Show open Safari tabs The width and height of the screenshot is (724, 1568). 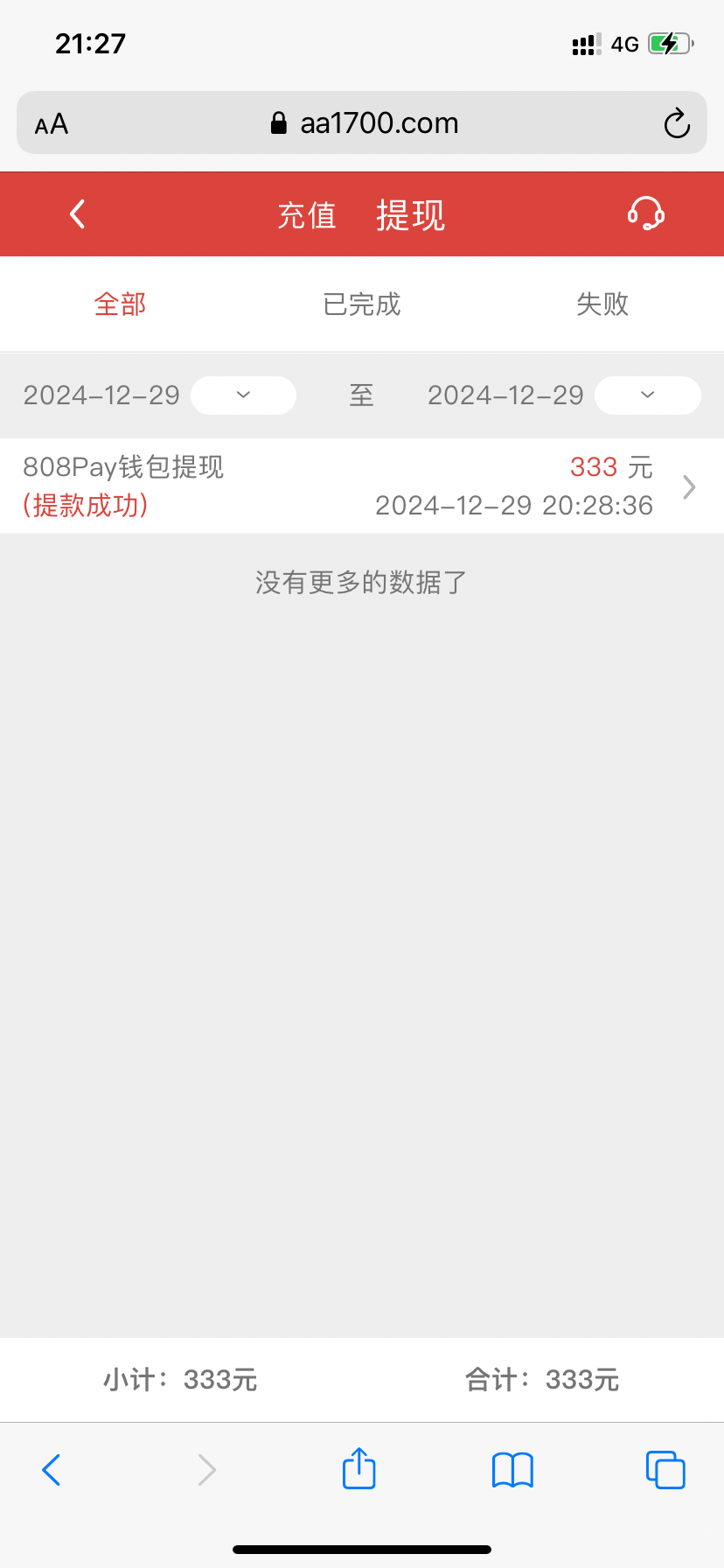point(665,1470)
